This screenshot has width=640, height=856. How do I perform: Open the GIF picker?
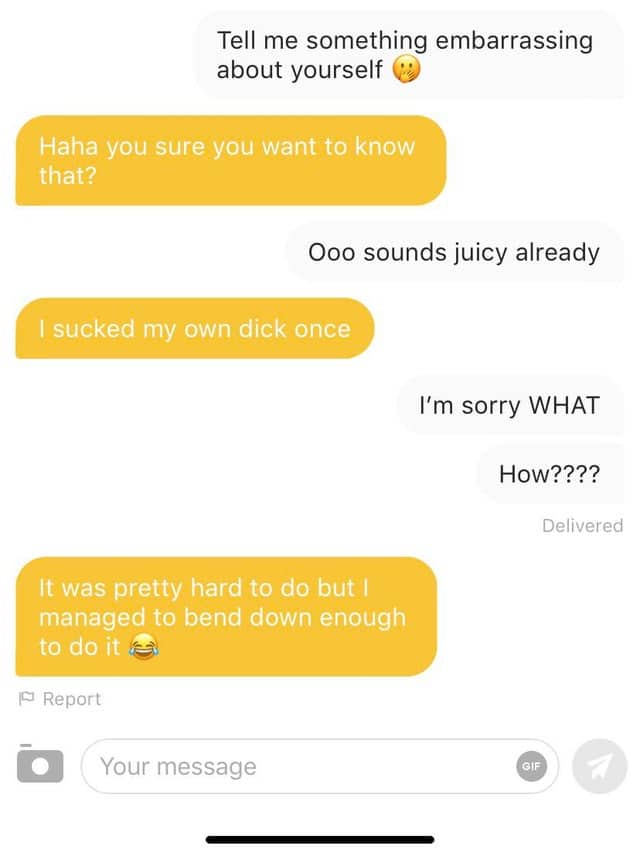pos(531,767)
